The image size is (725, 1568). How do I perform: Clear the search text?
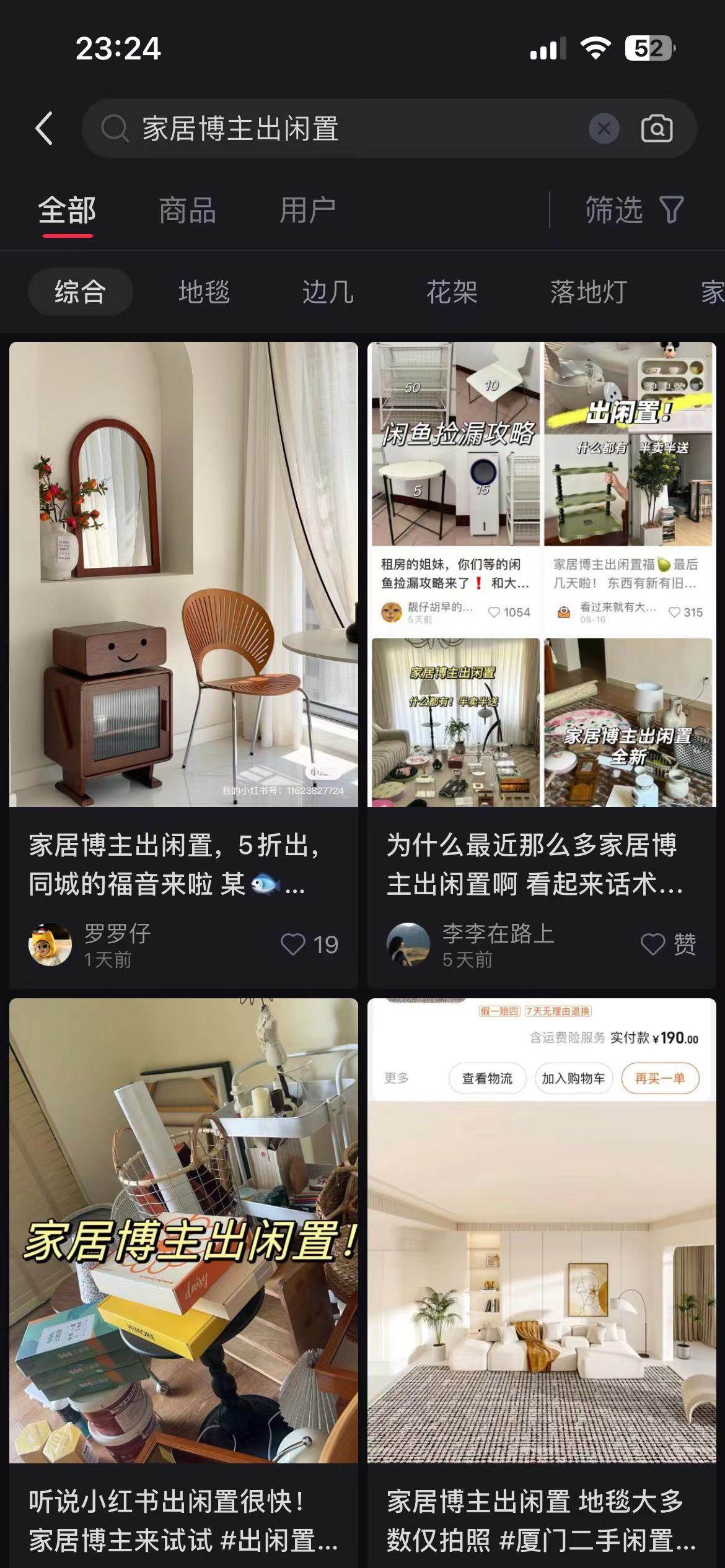tap(604, 129)
